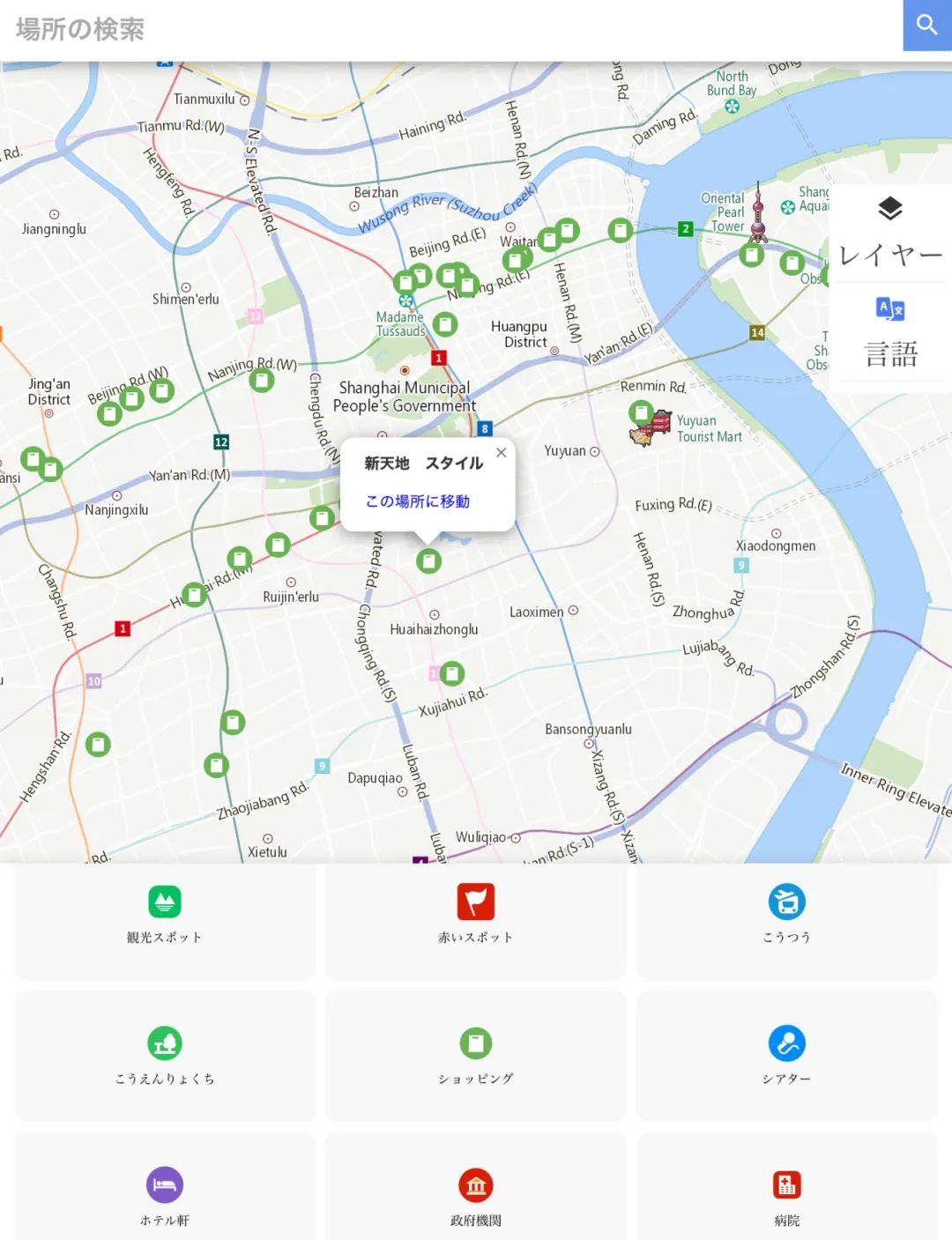Open the 言語 language selector
The height and width of the screenshot is (1240, 952).
point(889,333)
